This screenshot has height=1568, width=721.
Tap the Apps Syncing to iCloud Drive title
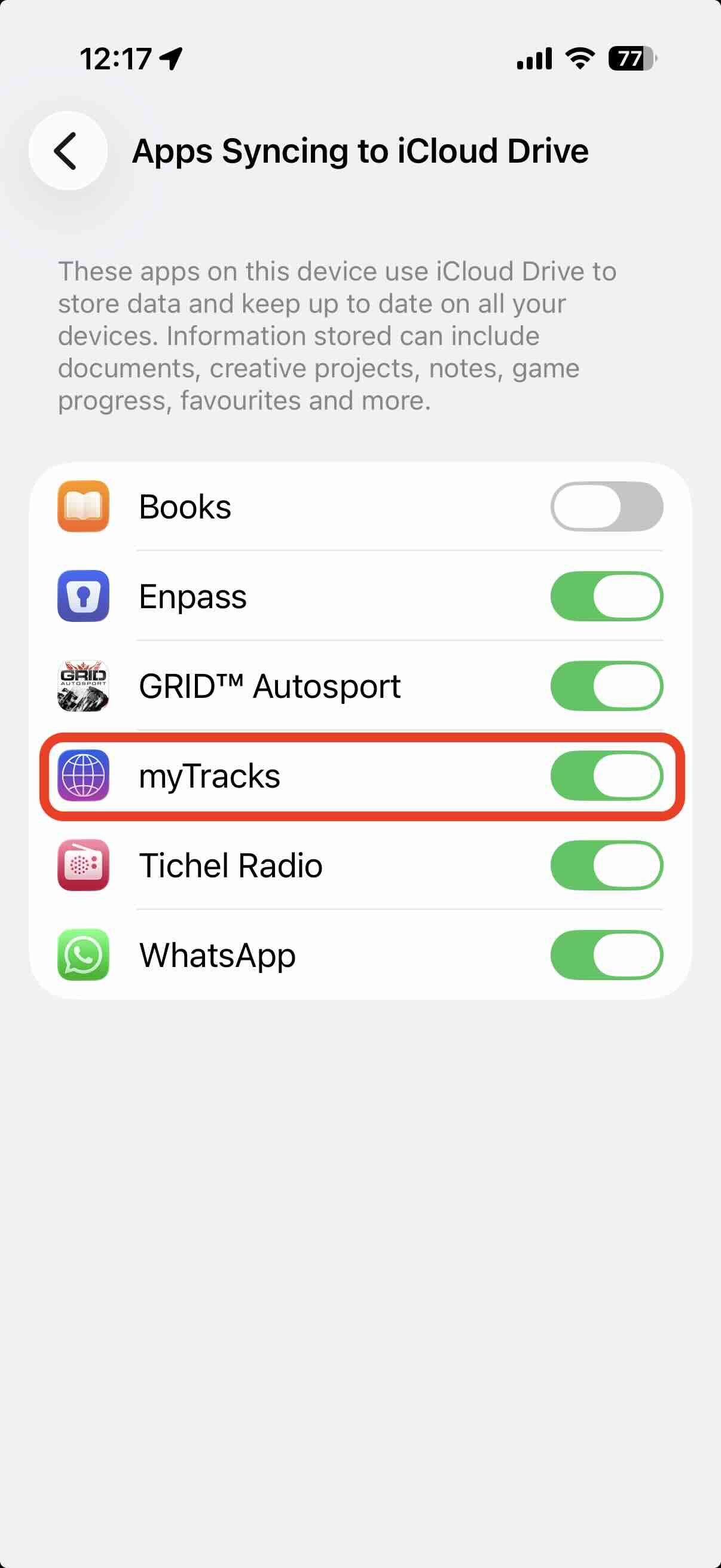[x=361, y=151]
